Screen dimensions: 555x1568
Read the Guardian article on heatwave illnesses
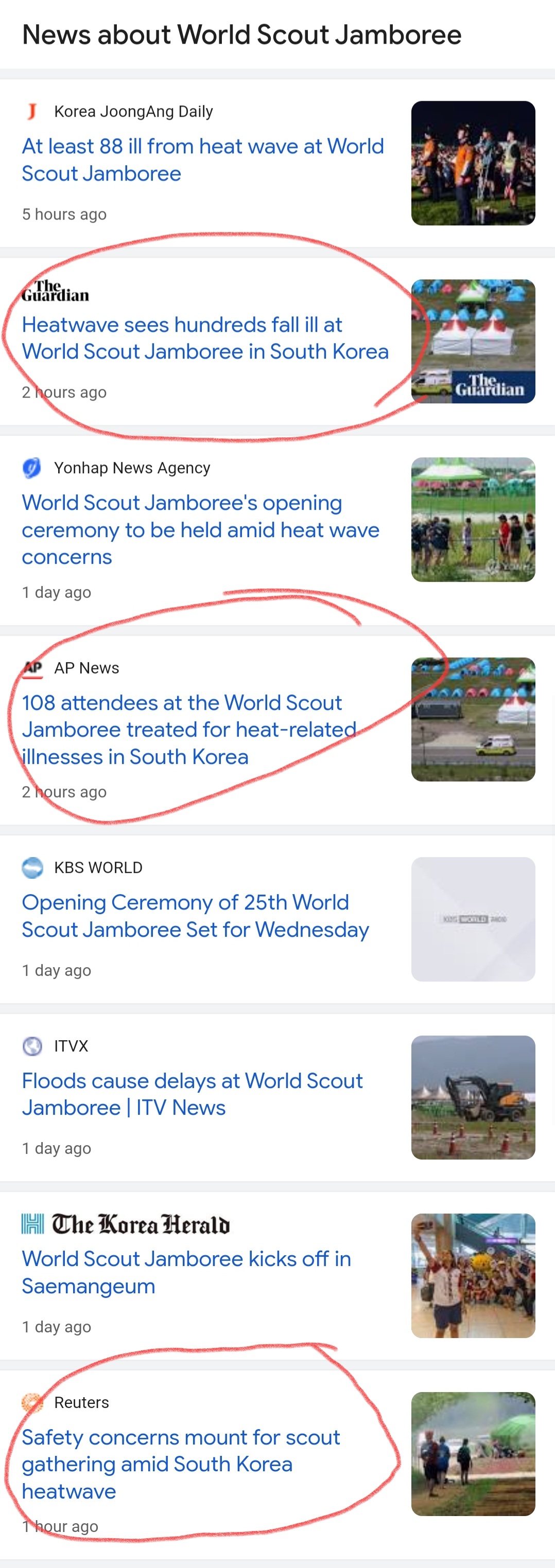[205, 338]
